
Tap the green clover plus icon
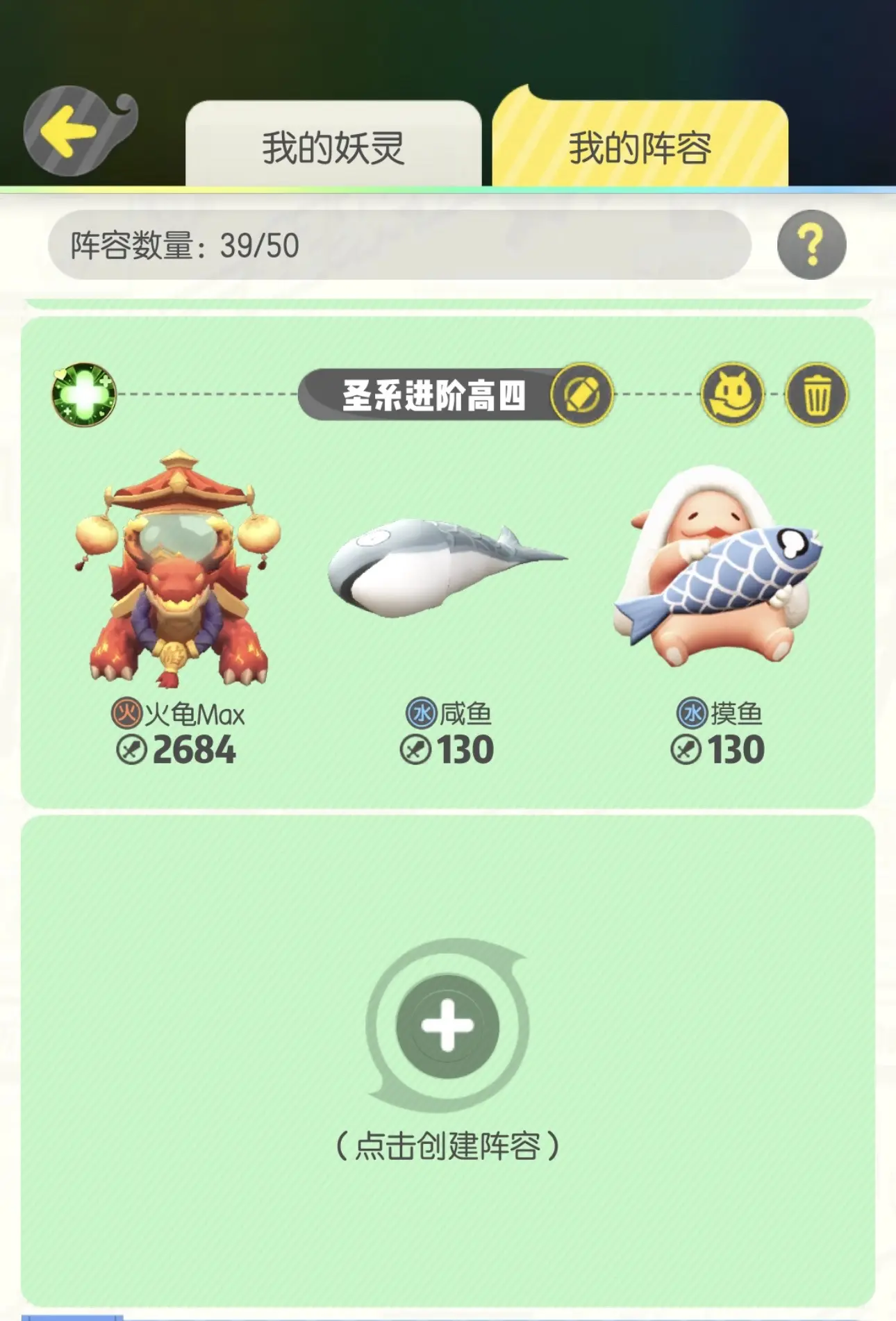[x=84, y=394]
